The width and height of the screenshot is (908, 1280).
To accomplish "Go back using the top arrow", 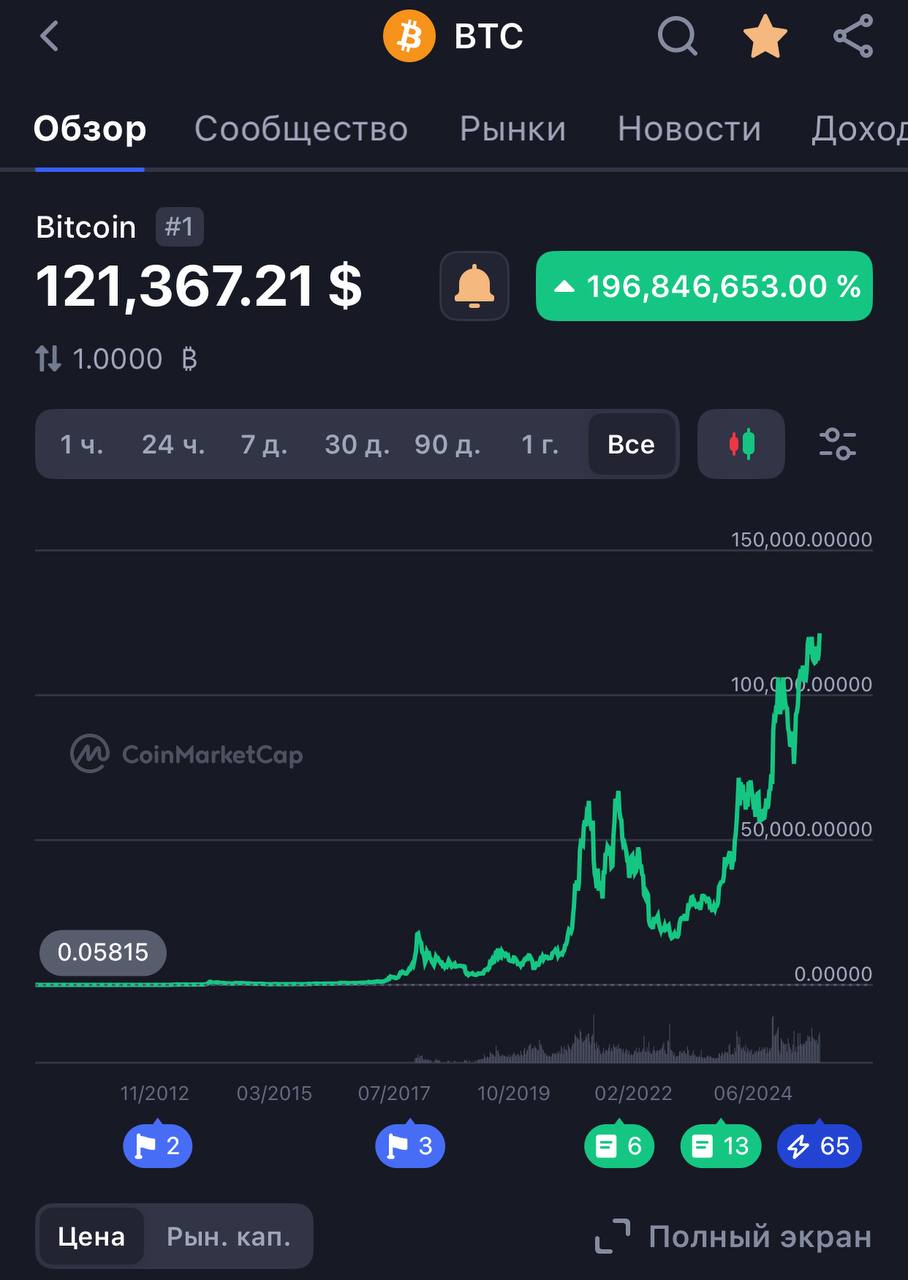I will (49, 37).
